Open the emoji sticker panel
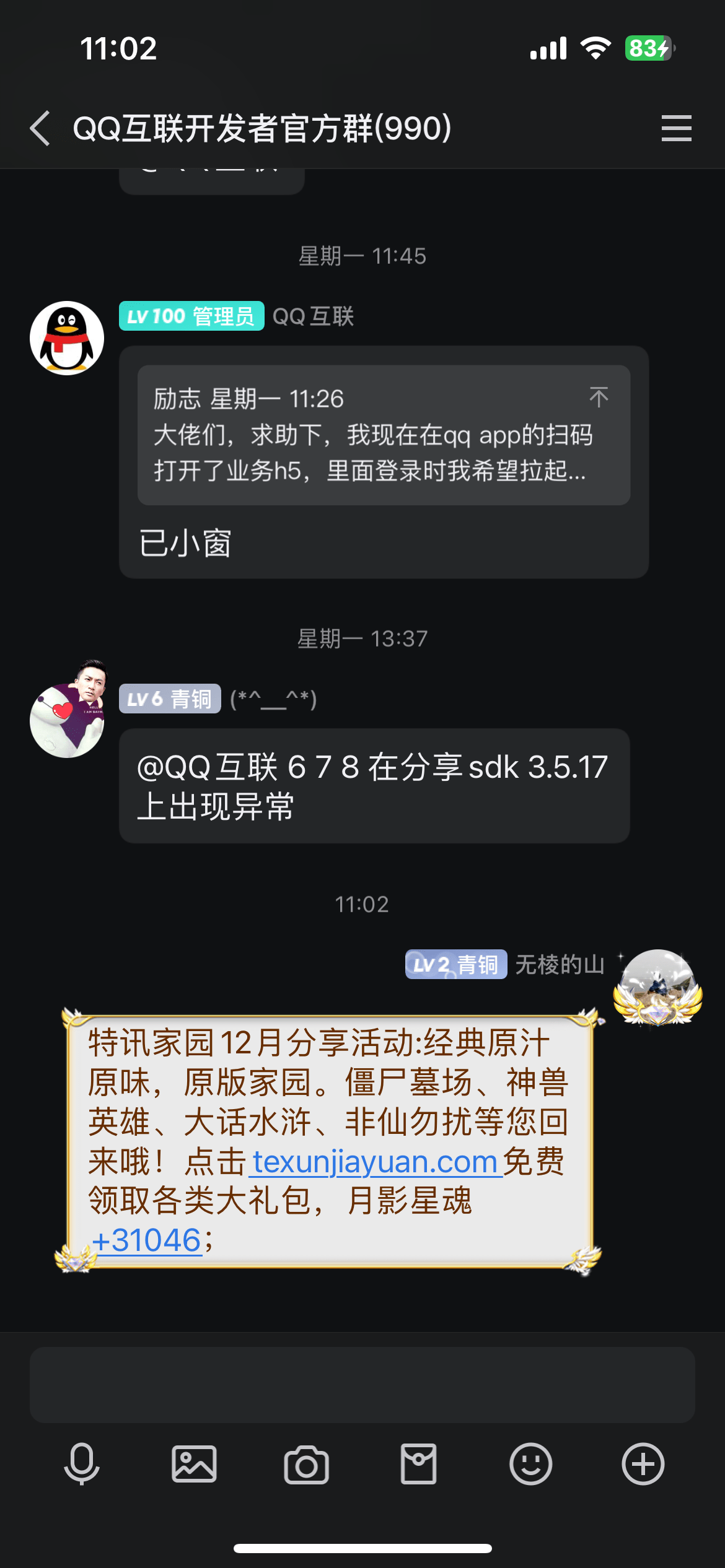Image resolution: width=725 pixels, height=1568 pixels. (530, 1464)
